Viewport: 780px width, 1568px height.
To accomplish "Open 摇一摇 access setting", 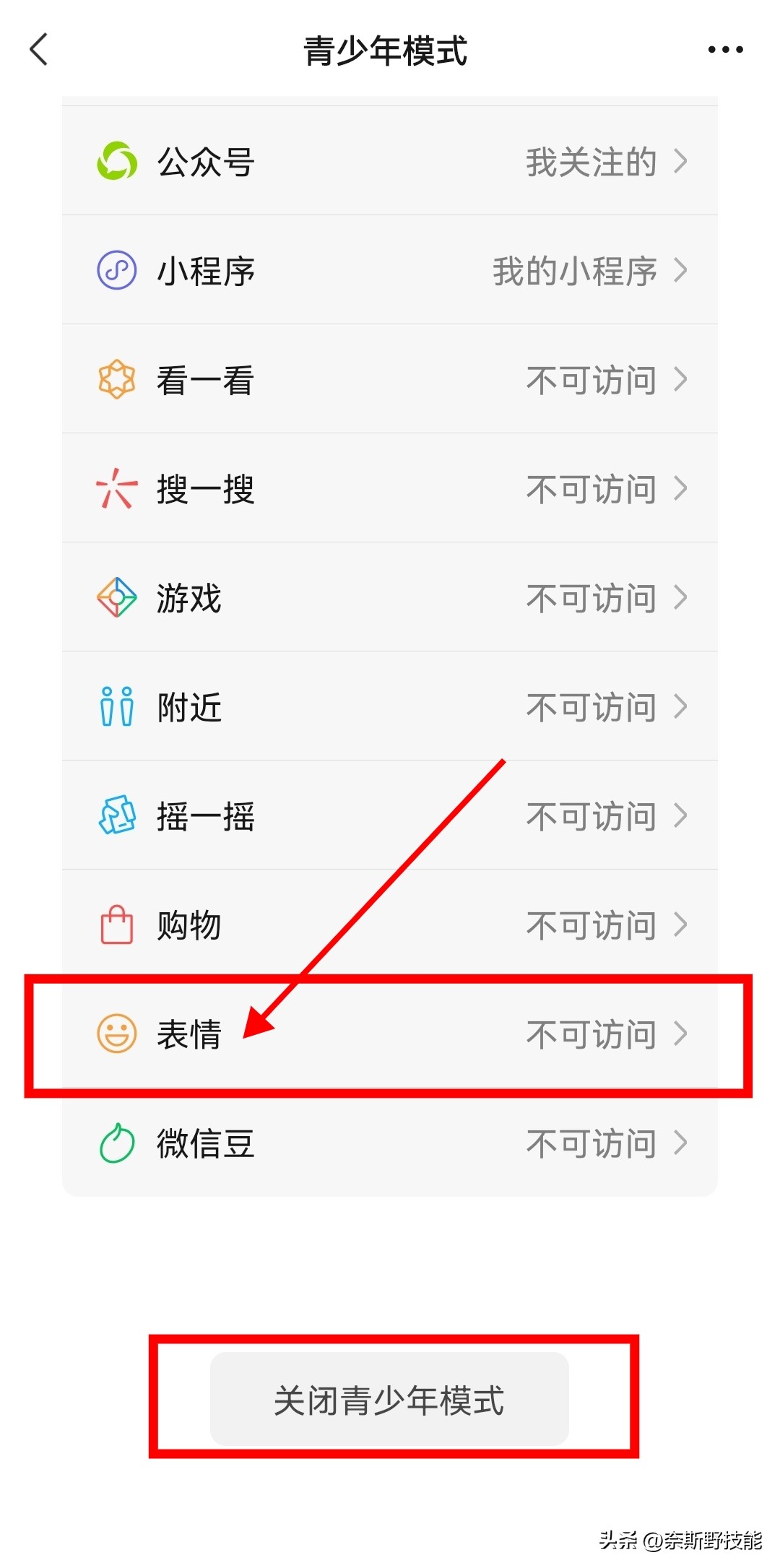I will click(390, 815).
